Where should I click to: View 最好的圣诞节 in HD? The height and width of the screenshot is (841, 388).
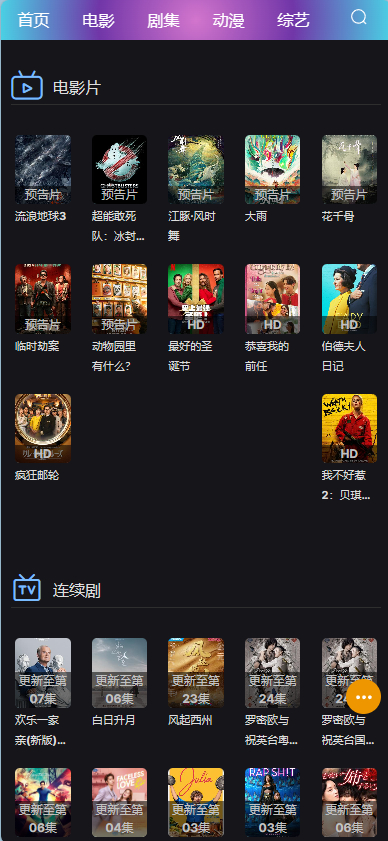tap(195, 299)
